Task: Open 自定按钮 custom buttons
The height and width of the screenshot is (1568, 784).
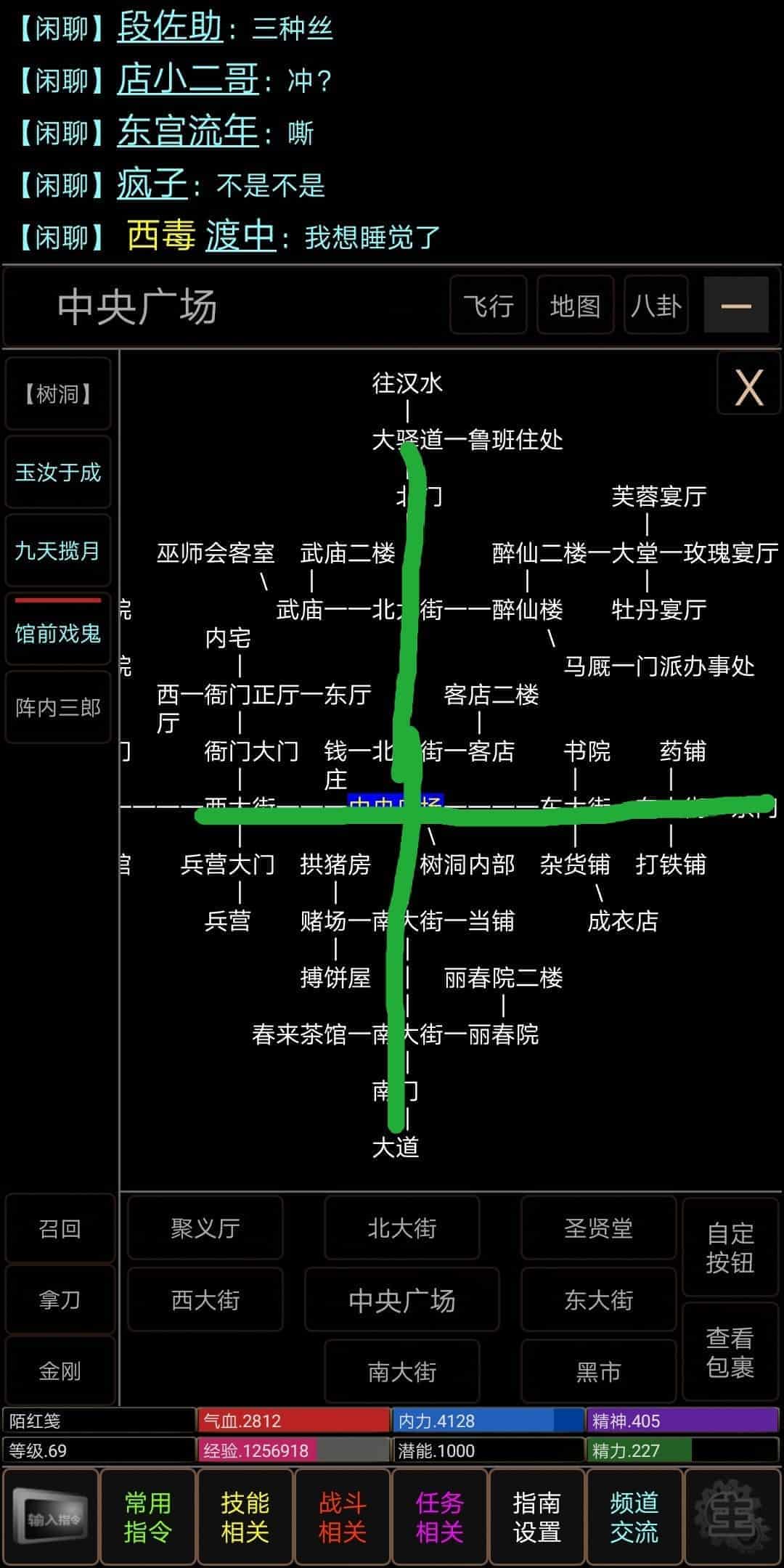Action: pos(730,1248)
